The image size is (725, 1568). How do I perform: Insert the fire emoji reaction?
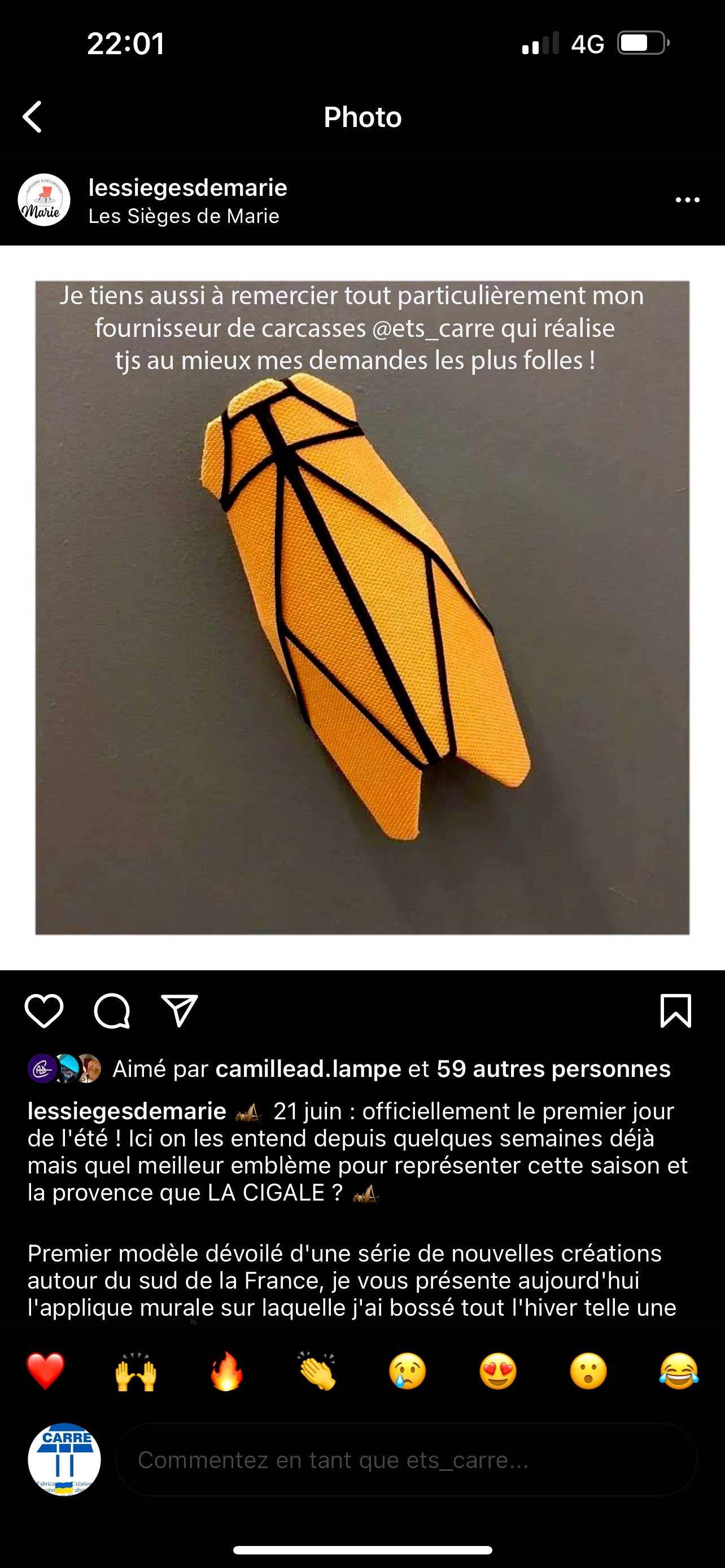[226, 1372]
